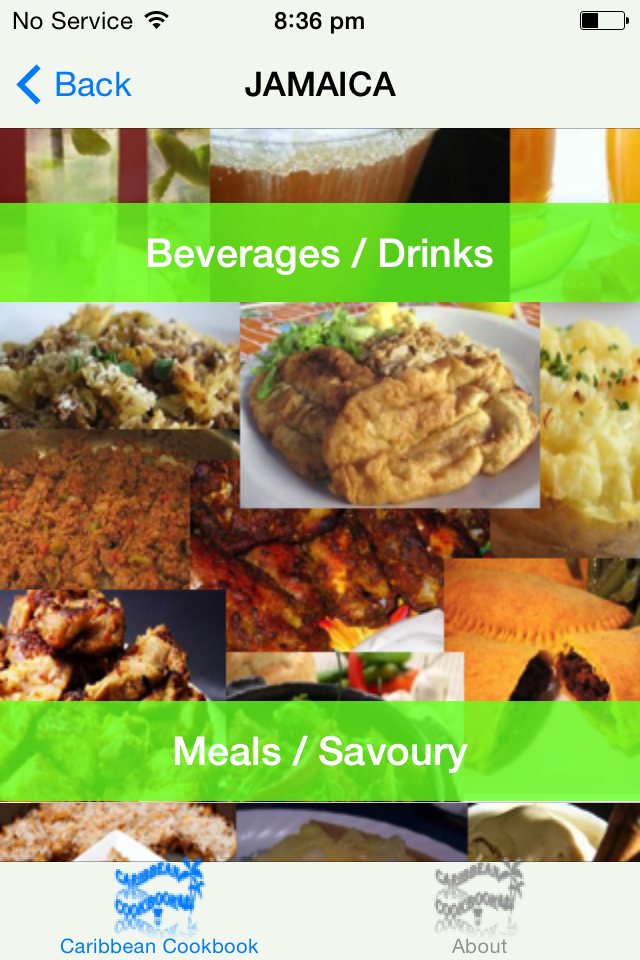Open the Meals / Savoury category
The height and width of the screenshot is (960, 640).
click(x=320, y=751)
